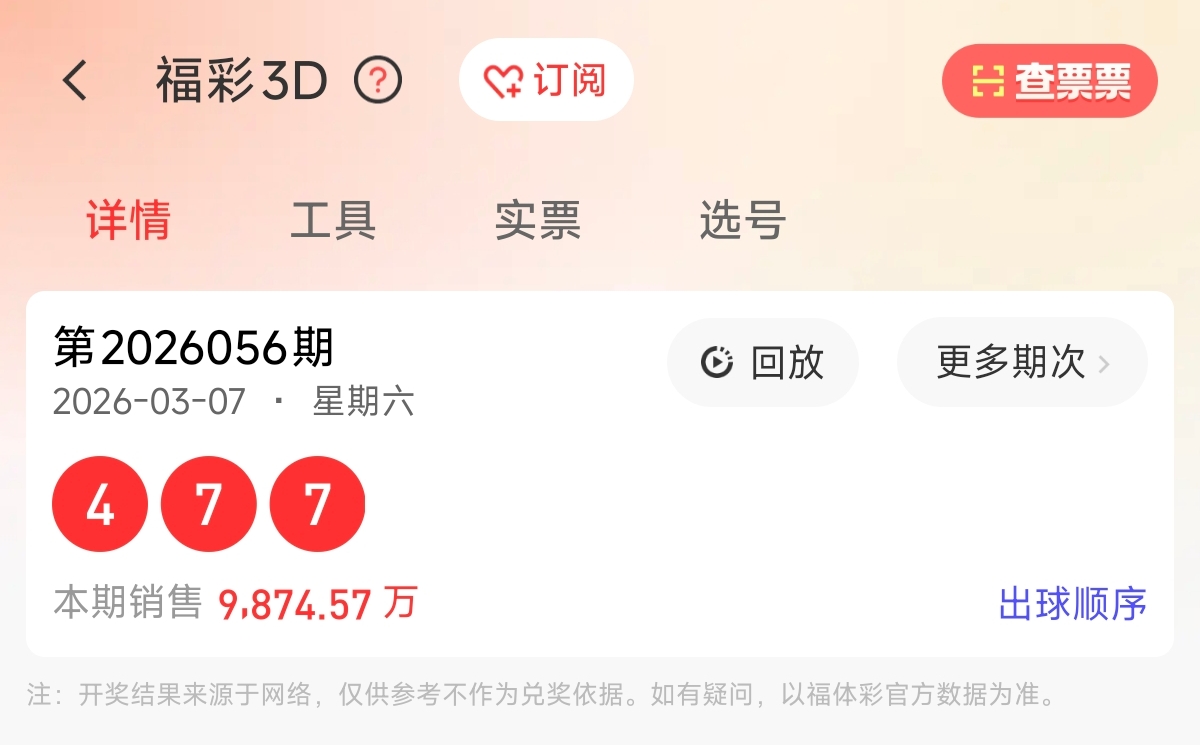Go back using the back arrow
The image size is (1200, 745).
(76, 81)
